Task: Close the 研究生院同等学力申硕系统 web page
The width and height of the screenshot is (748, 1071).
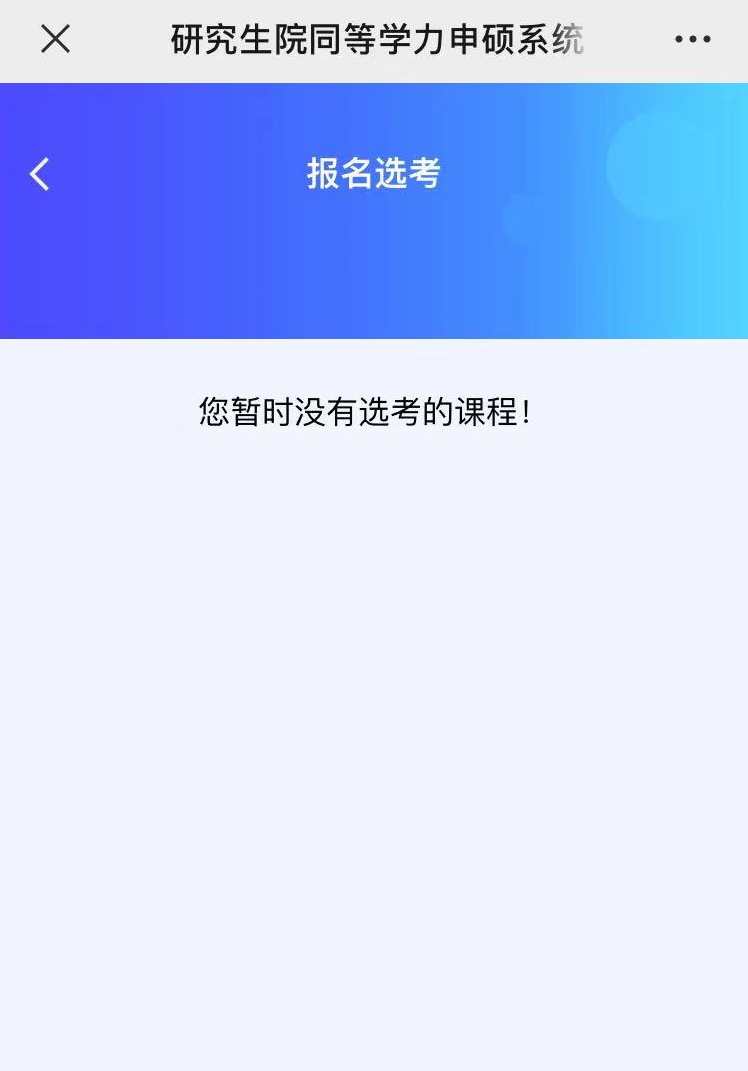Action: click(55, 39)
